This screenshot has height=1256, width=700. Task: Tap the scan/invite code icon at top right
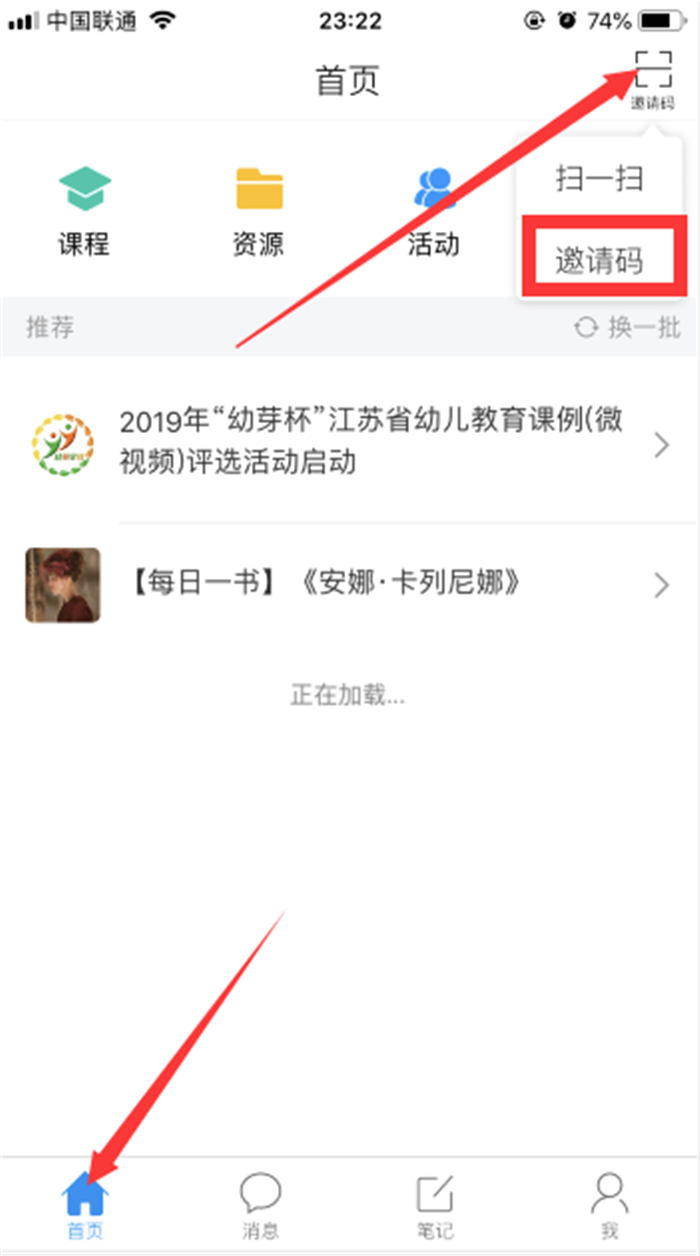652,75
